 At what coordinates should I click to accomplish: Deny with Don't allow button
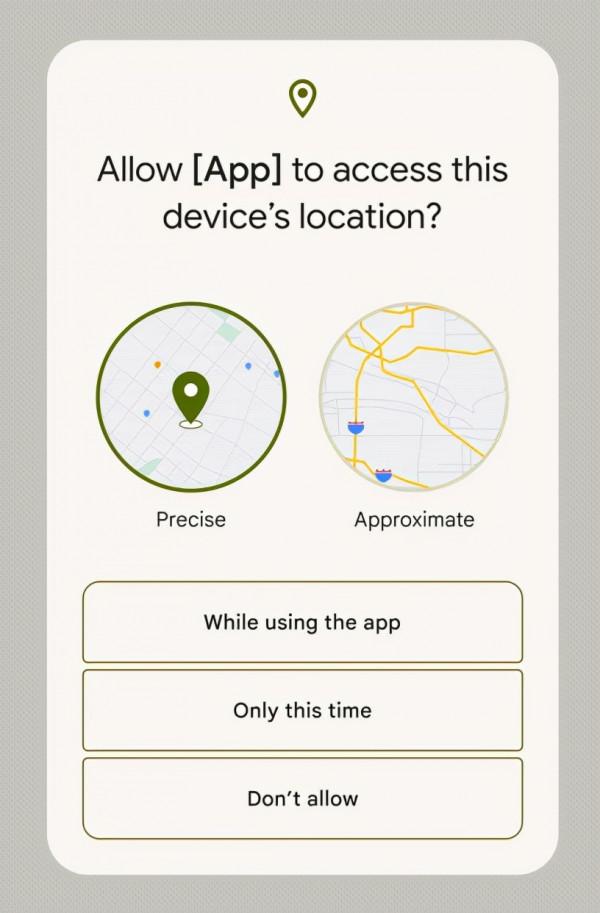302,798
